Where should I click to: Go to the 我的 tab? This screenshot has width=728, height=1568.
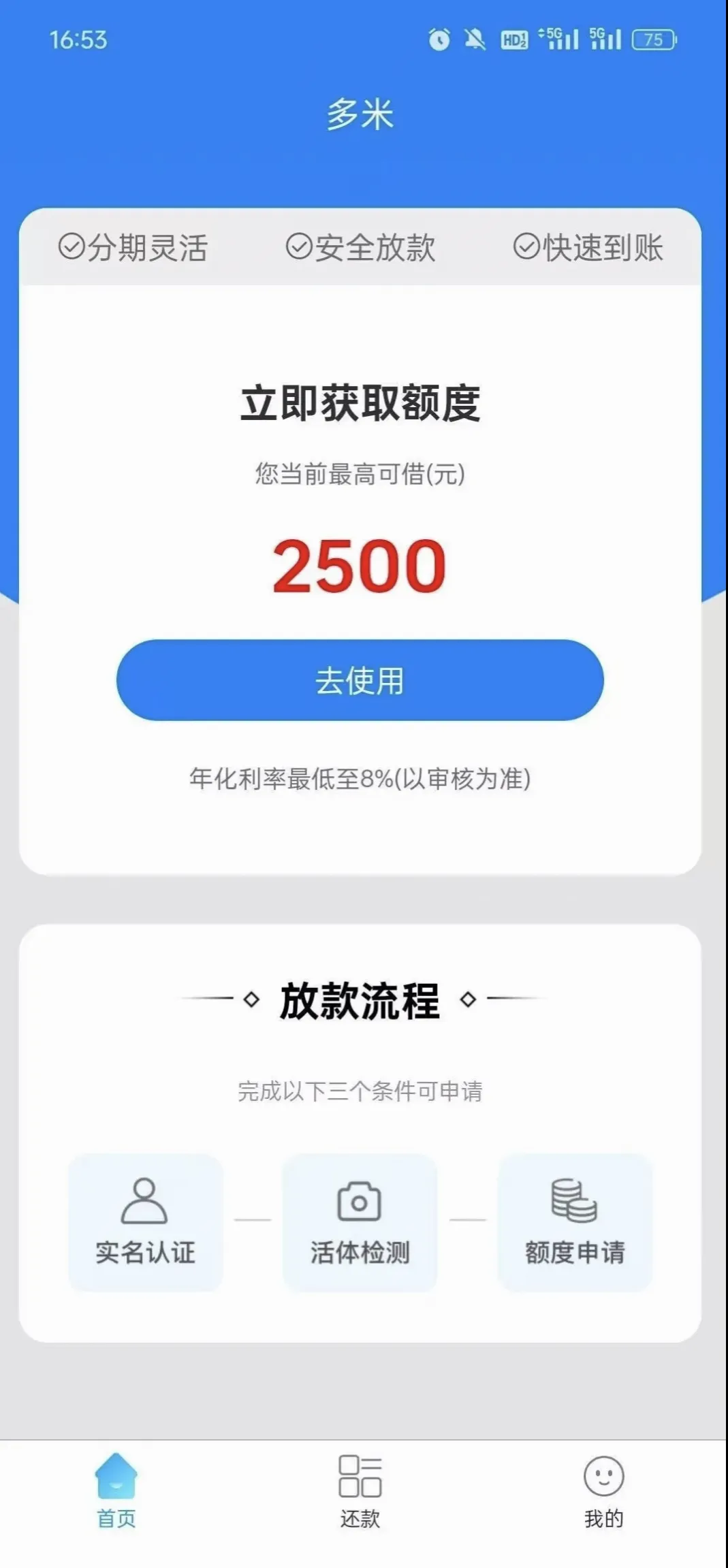pyautogui.click(x=603, y=1491)
